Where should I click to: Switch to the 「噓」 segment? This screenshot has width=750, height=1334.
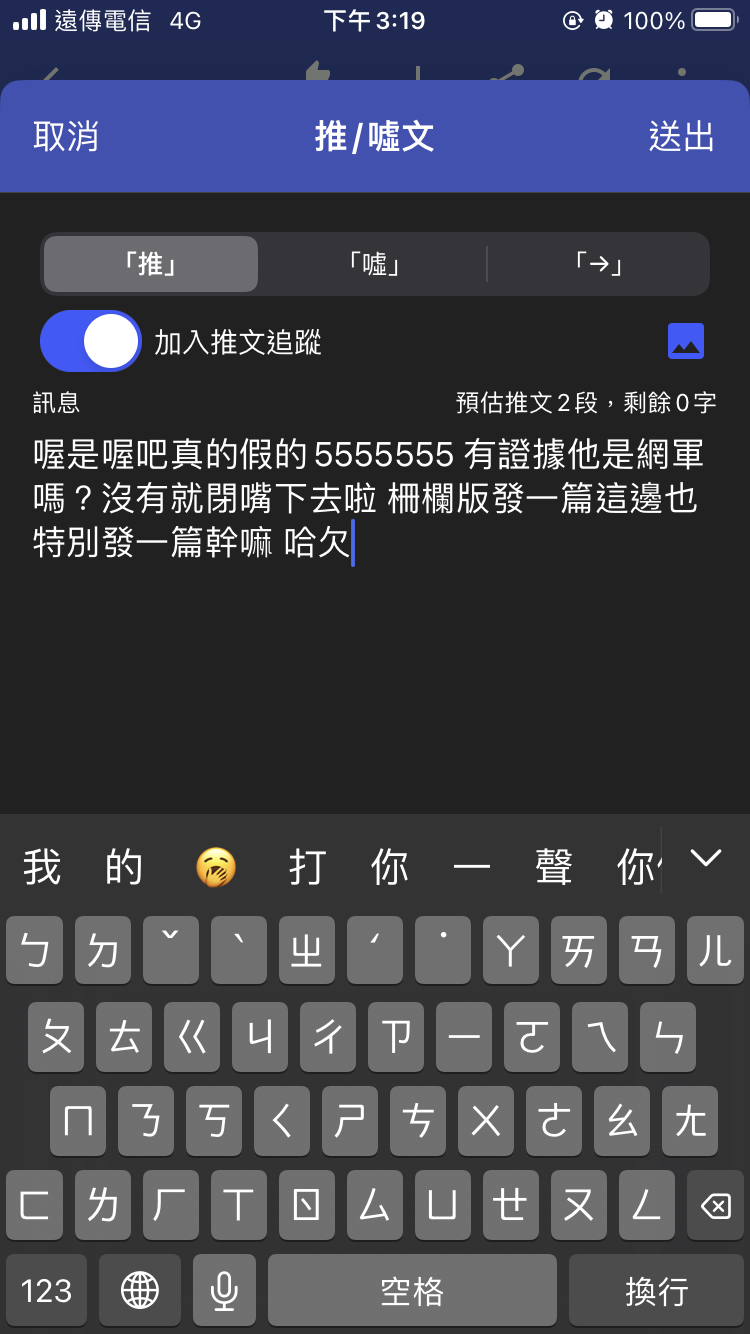[x=374, y=264]
